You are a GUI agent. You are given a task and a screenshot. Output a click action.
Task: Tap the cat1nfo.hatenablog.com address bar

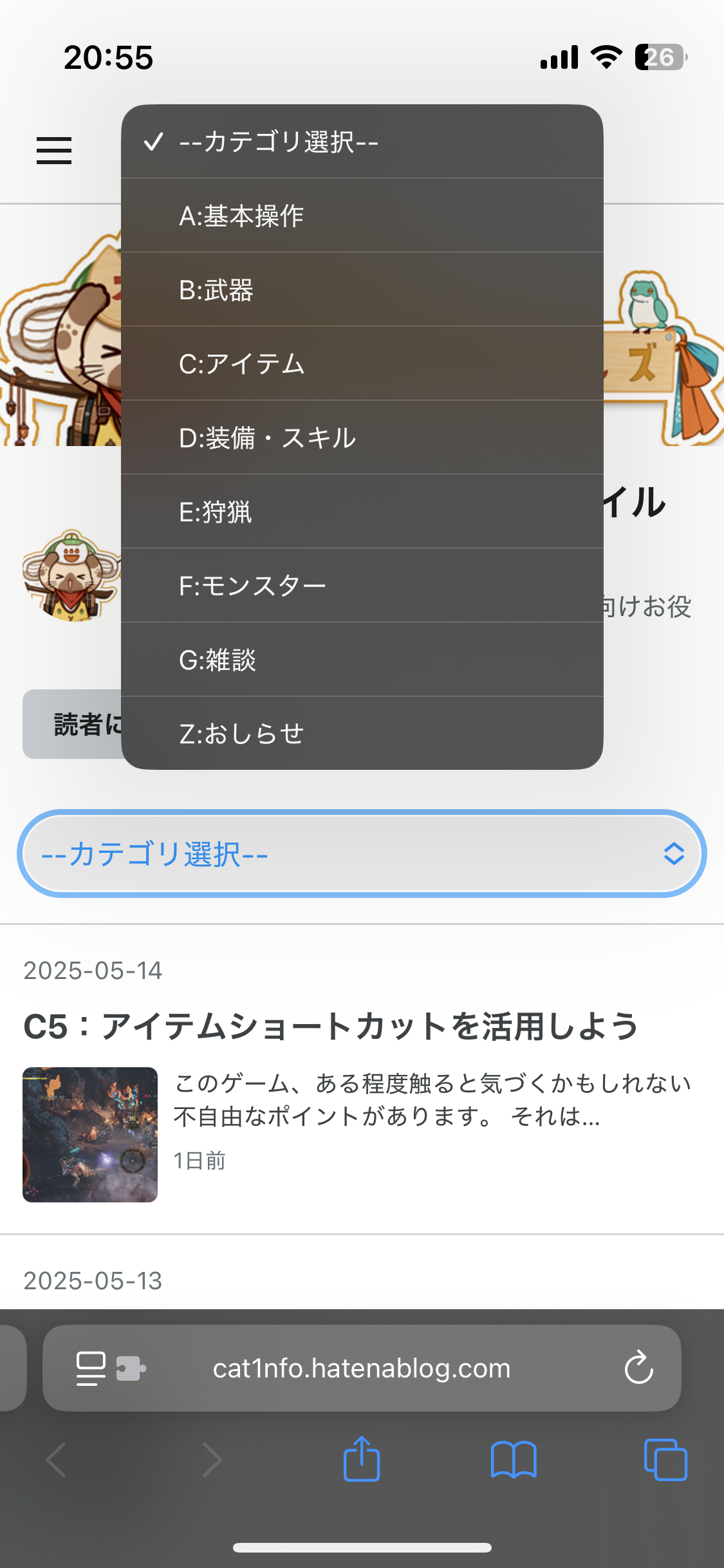coord(362,1368)
